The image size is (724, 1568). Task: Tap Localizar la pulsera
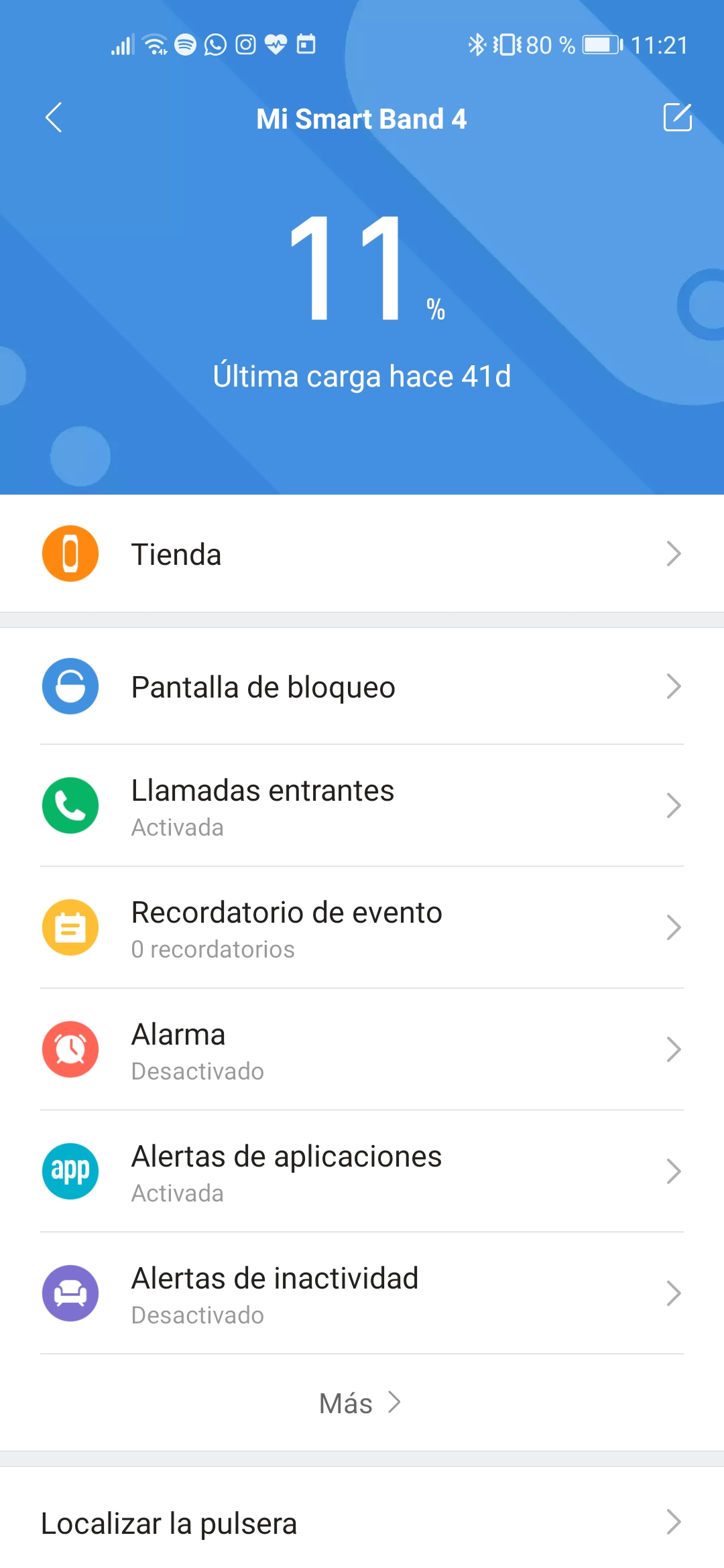point(362,1523)
